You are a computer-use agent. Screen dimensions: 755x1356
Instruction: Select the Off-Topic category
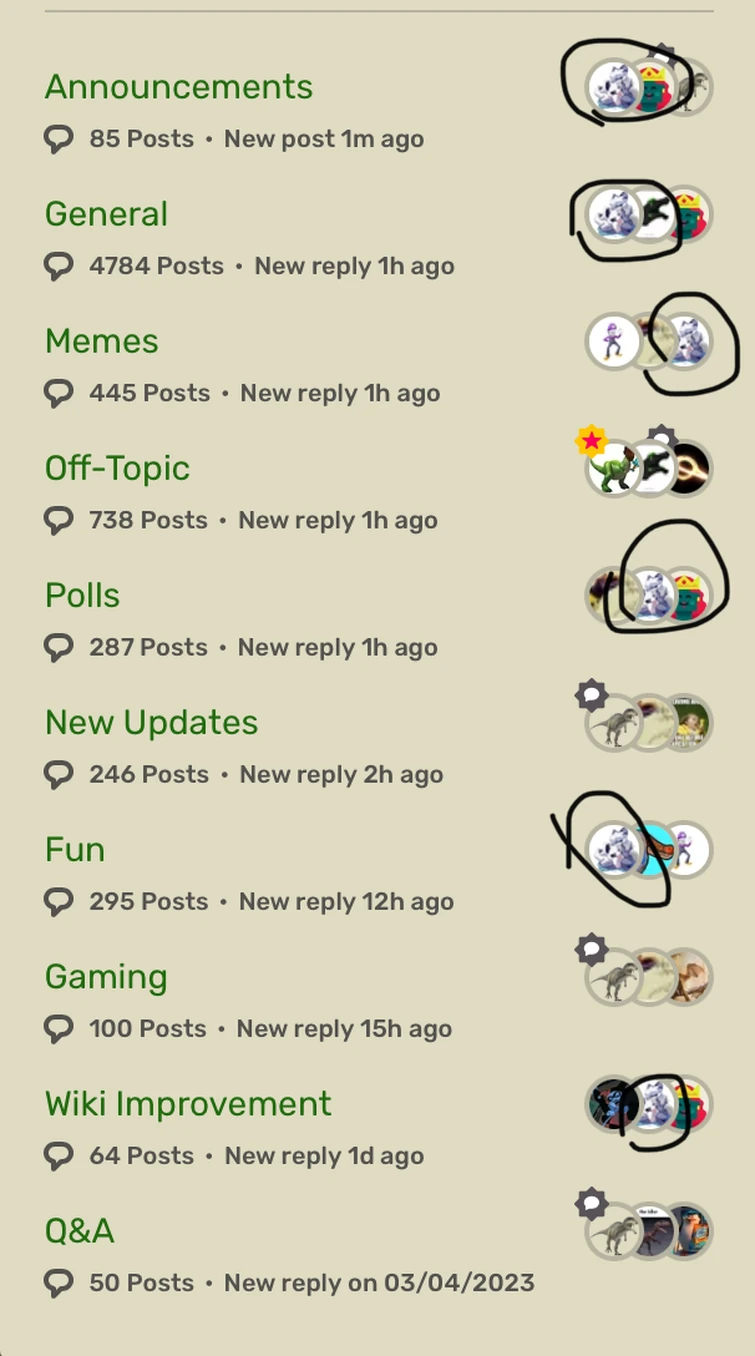click(117, 468)
